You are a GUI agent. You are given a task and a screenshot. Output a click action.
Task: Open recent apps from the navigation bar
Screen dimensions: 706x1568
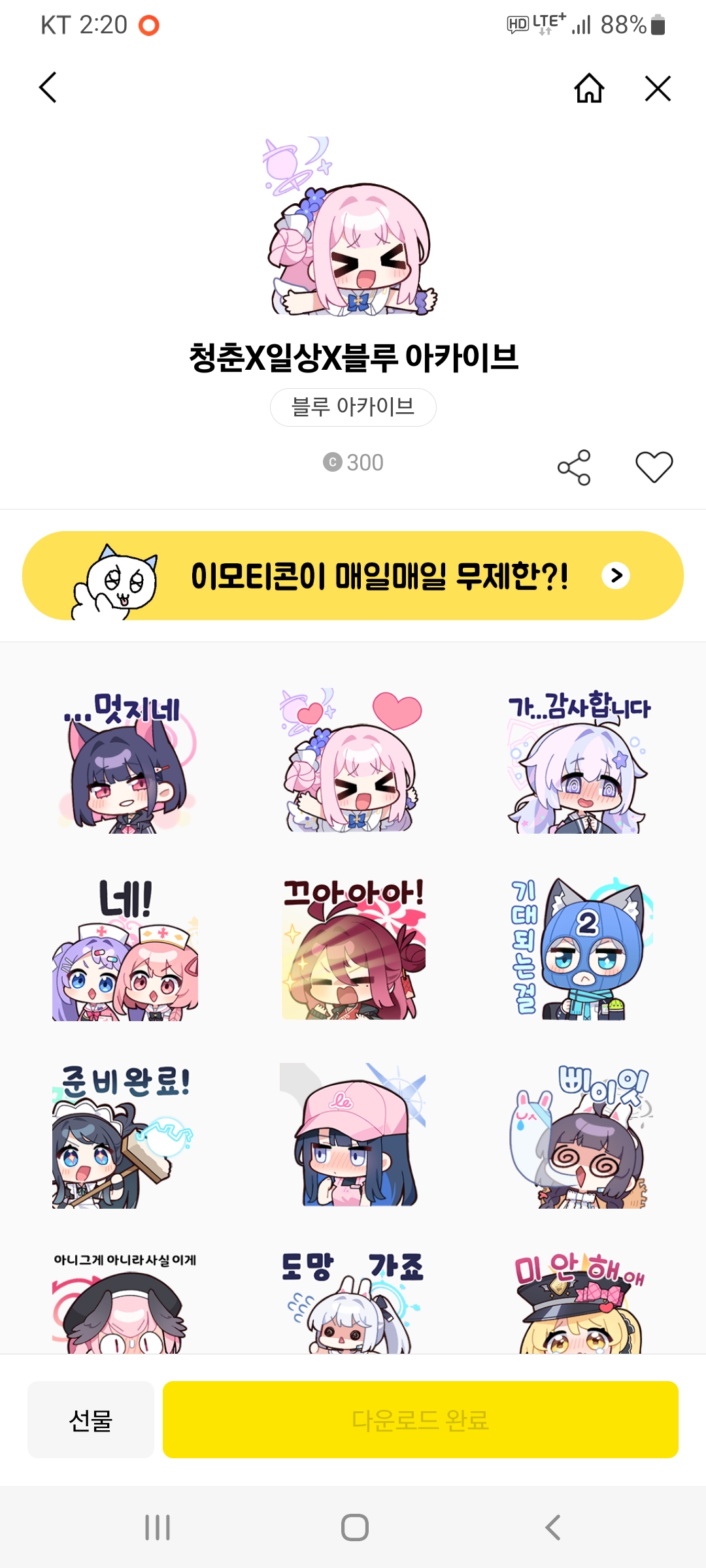click(x=158, y=1527)
